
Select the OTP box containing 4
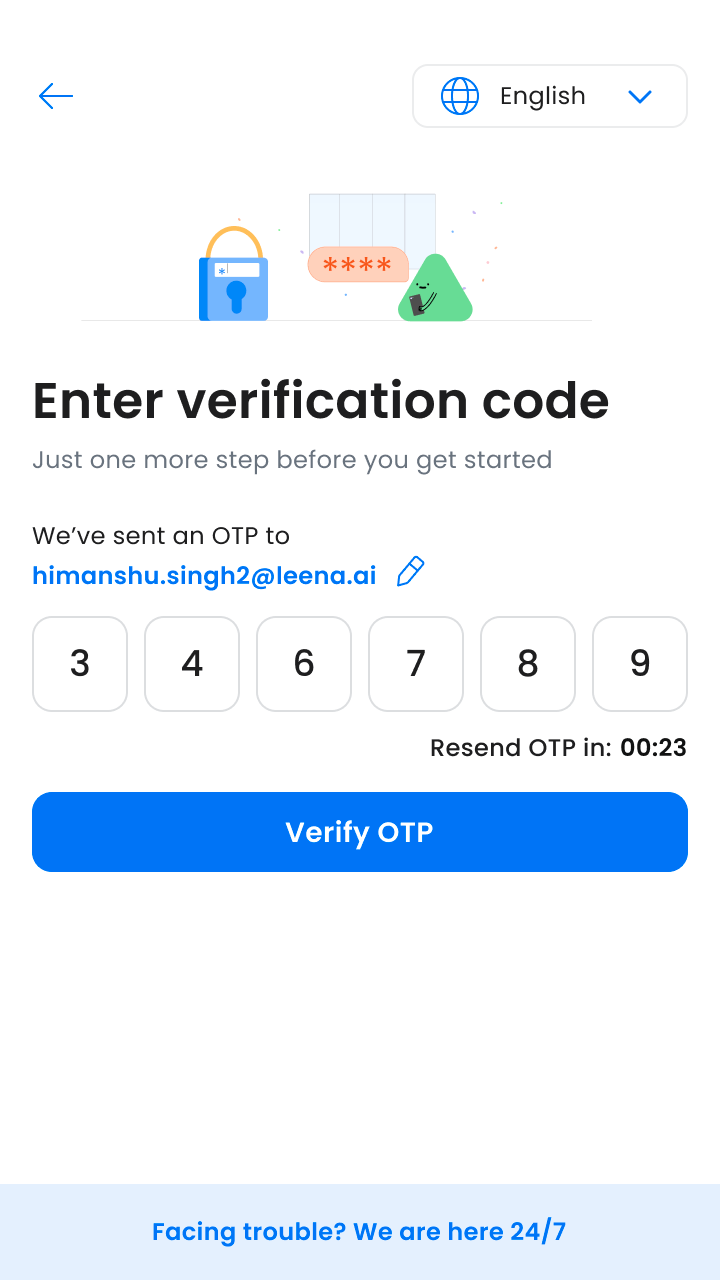pyautogui.click(x=192, y=664)
